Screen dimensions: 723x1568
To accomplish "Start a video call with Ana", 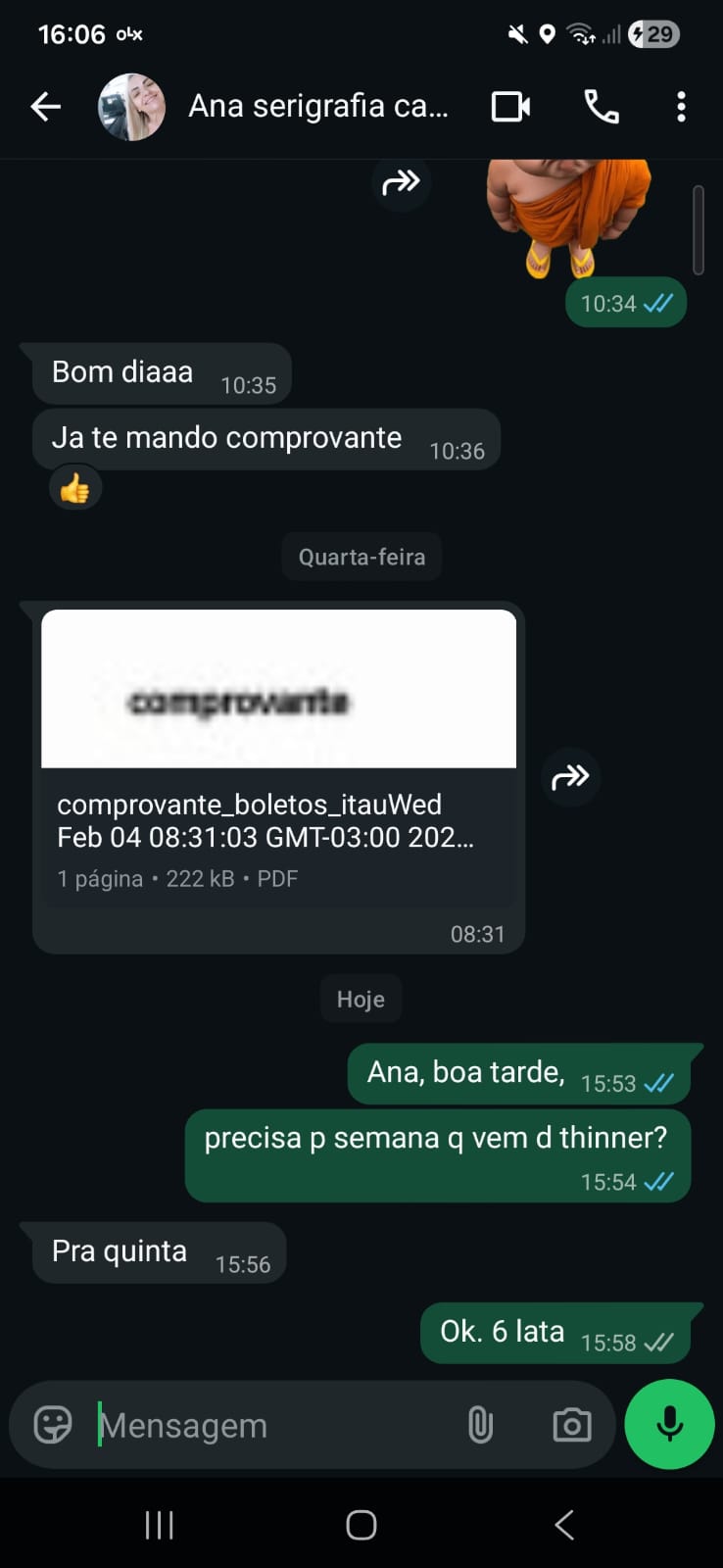I will coord(510,106).
